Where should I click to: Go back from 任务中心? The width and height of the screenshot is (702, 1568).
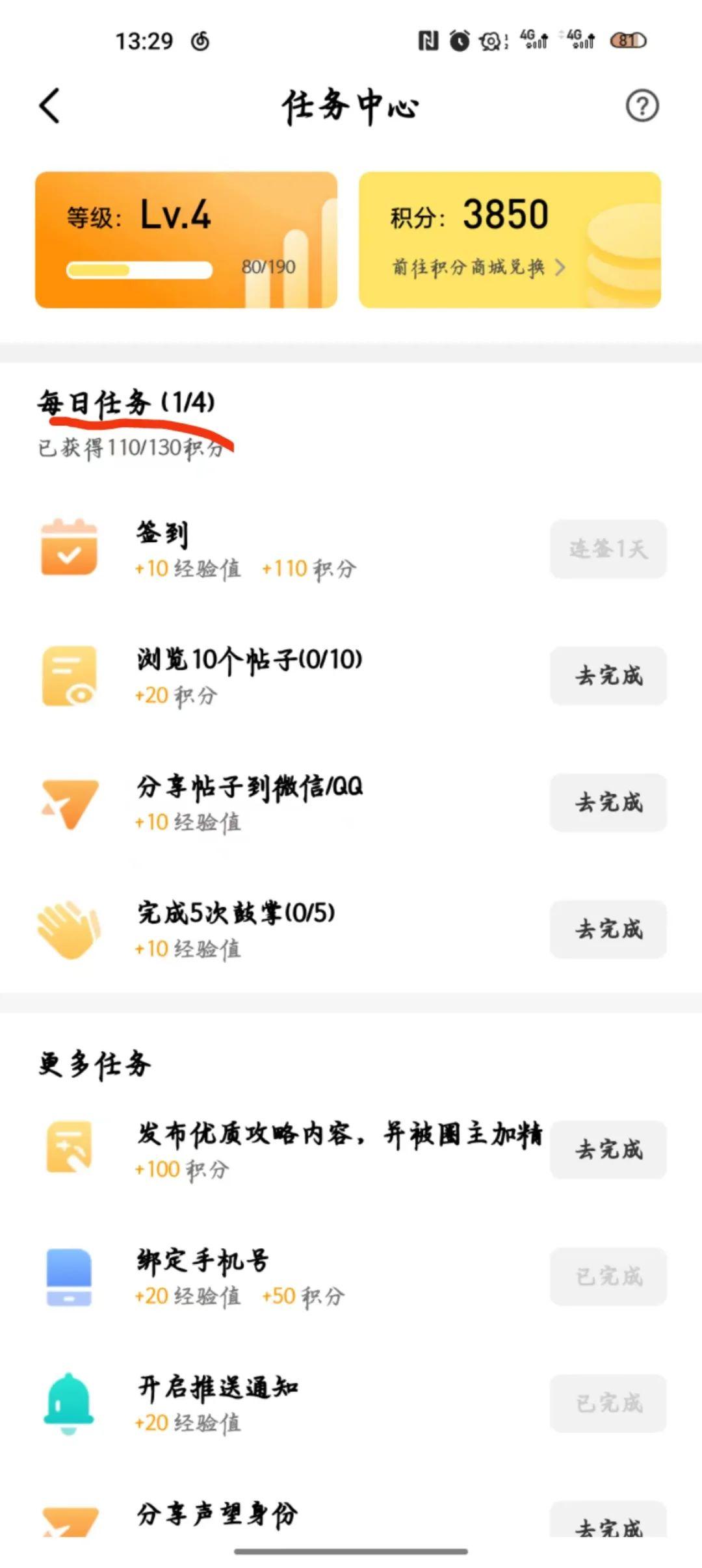50,106
